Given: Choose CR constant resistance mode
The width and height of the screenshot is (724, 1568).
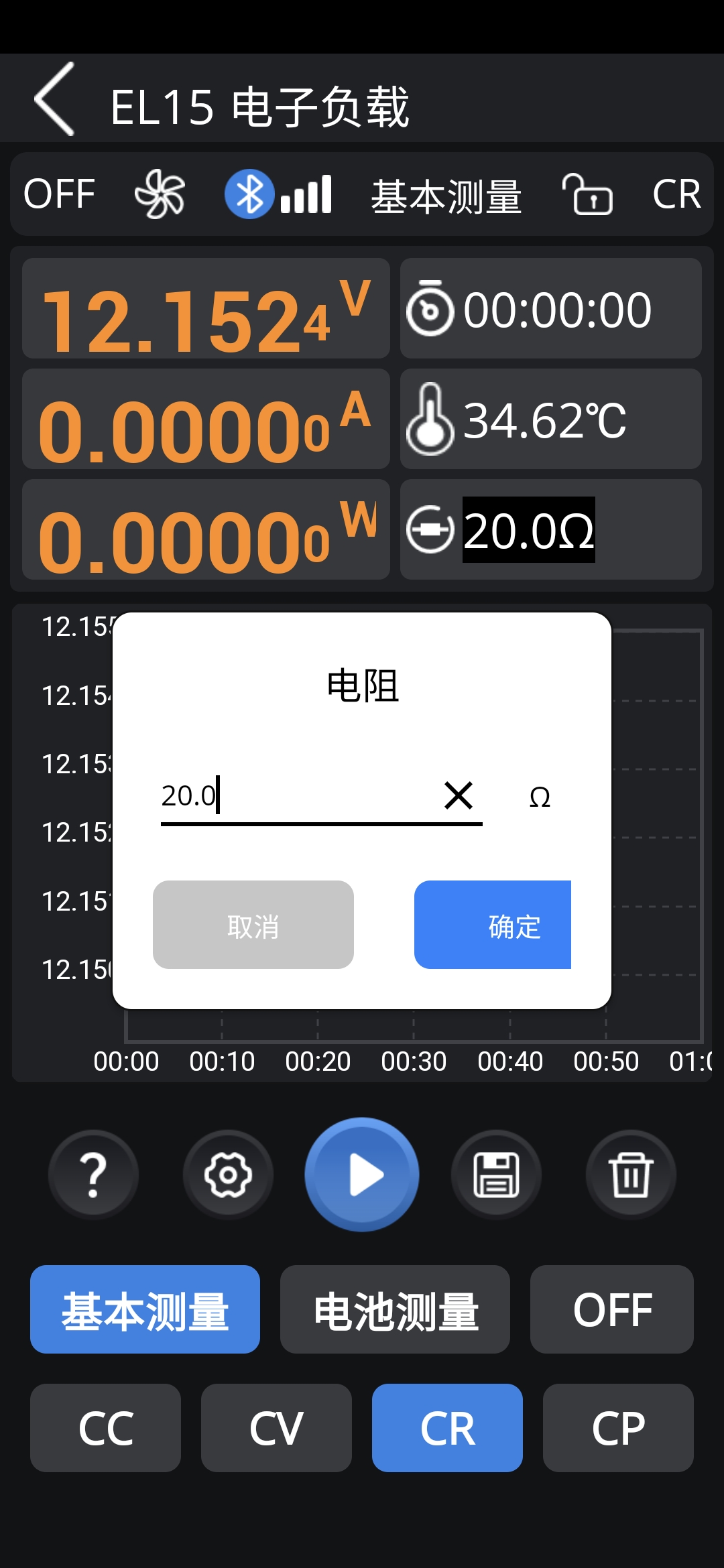Looking at the screenshot, I should pyautogui.click(x=447, y=1428).
